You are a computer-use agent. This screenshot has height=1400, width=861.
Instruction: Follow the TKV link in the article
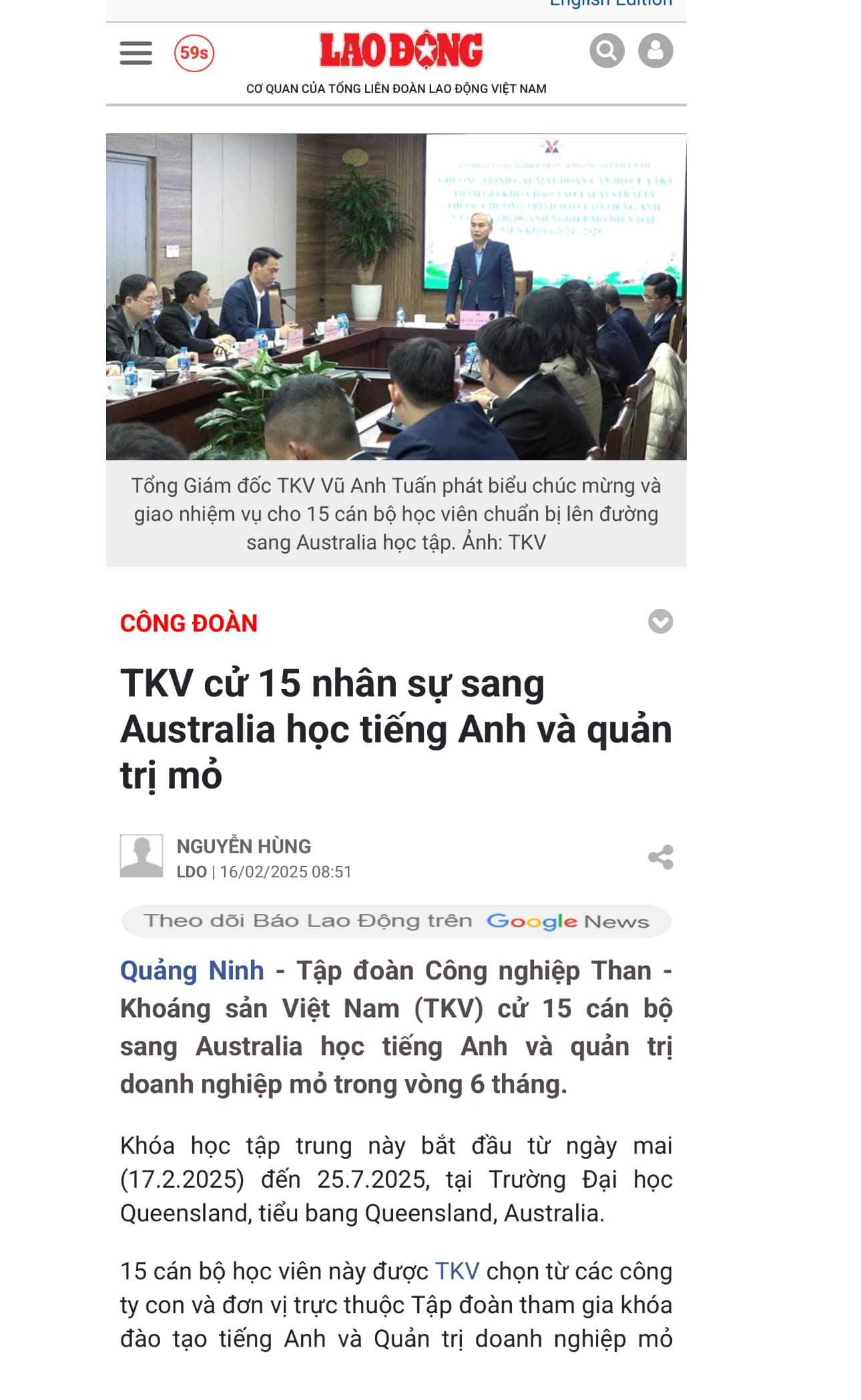(x=457, y=1272)
